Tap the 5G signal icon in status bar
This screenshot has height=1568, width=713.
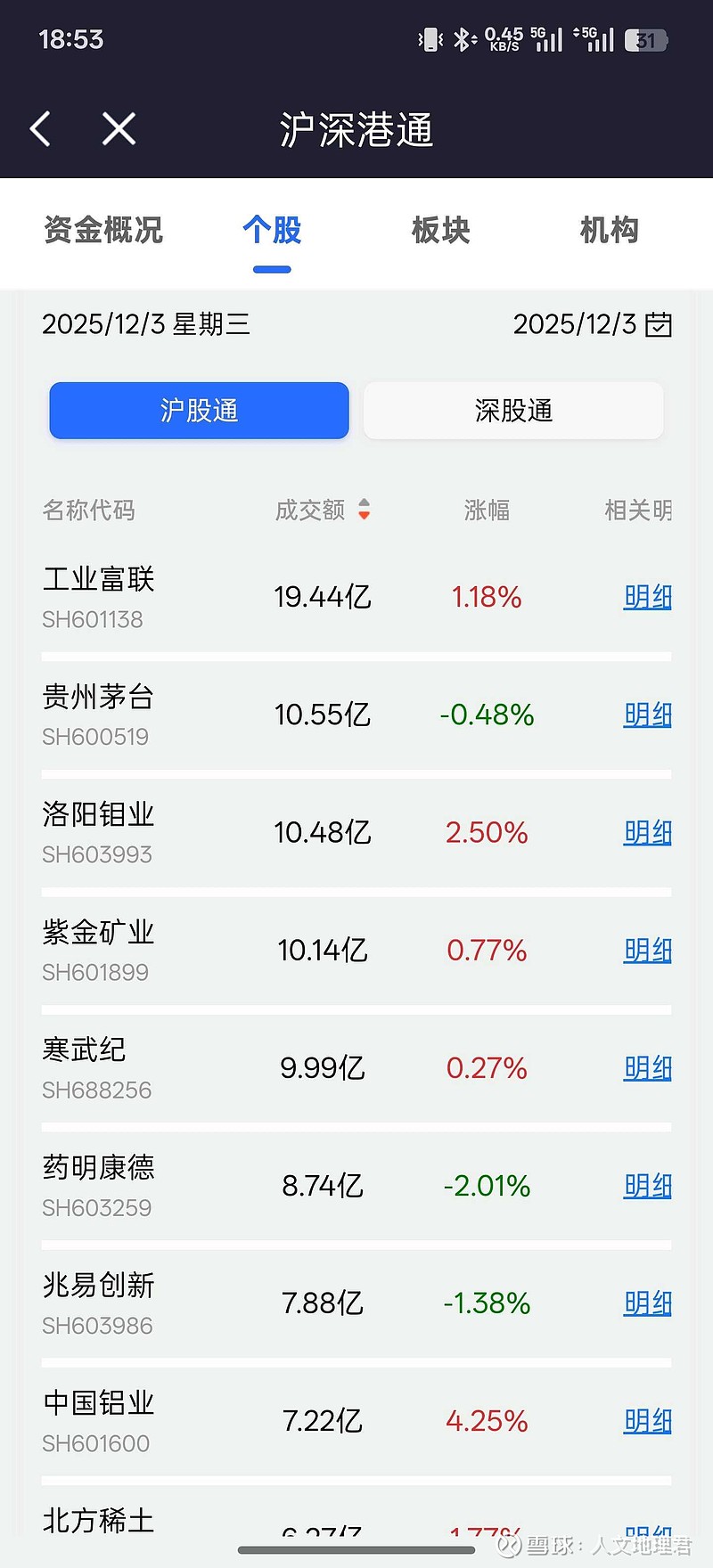click(545, 37)
